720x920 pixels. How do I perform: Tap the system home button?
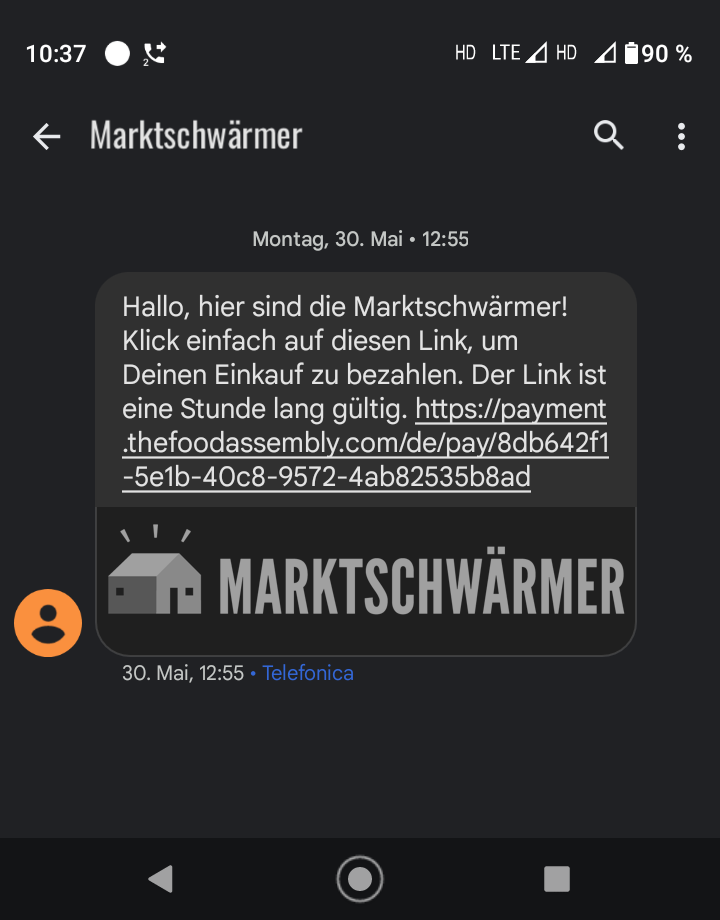(360, 879)
